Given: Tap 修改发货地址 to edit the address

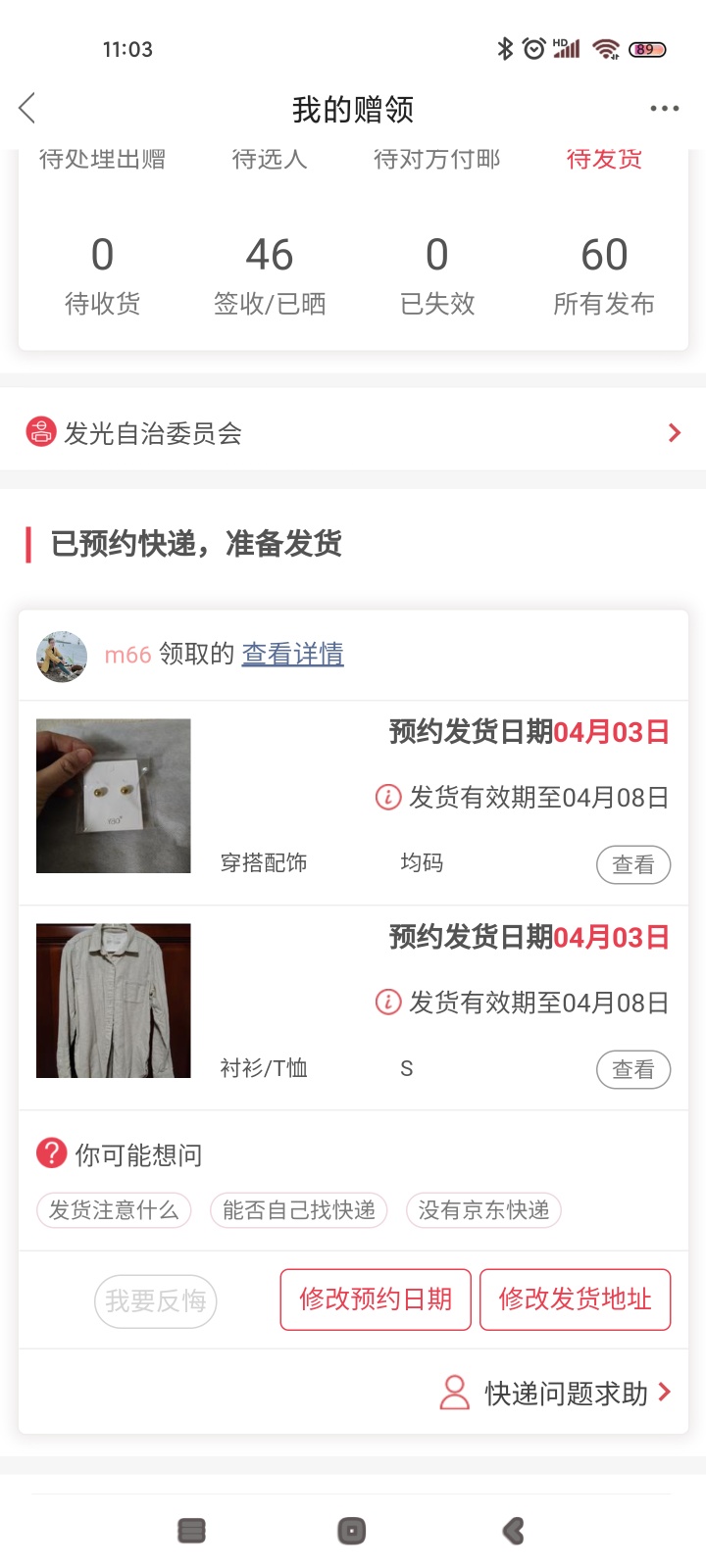Looking at the screenshot, I should [x=576, y=1299].
